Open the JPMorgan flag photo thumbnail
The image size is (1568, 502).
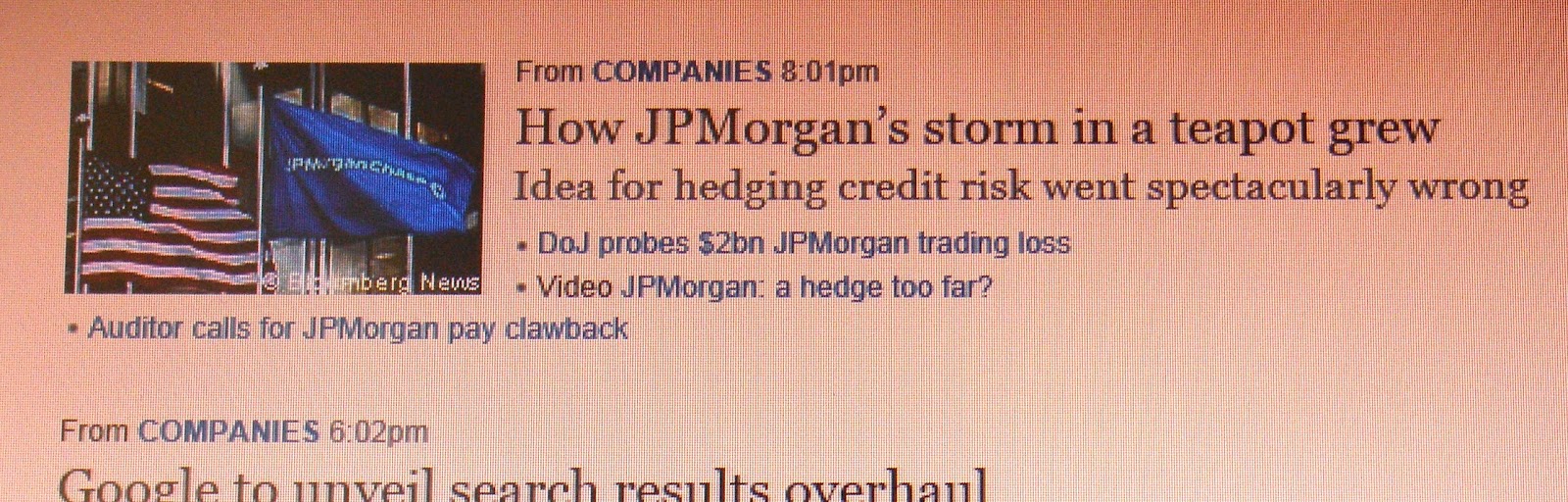click(x=274, y=177)
